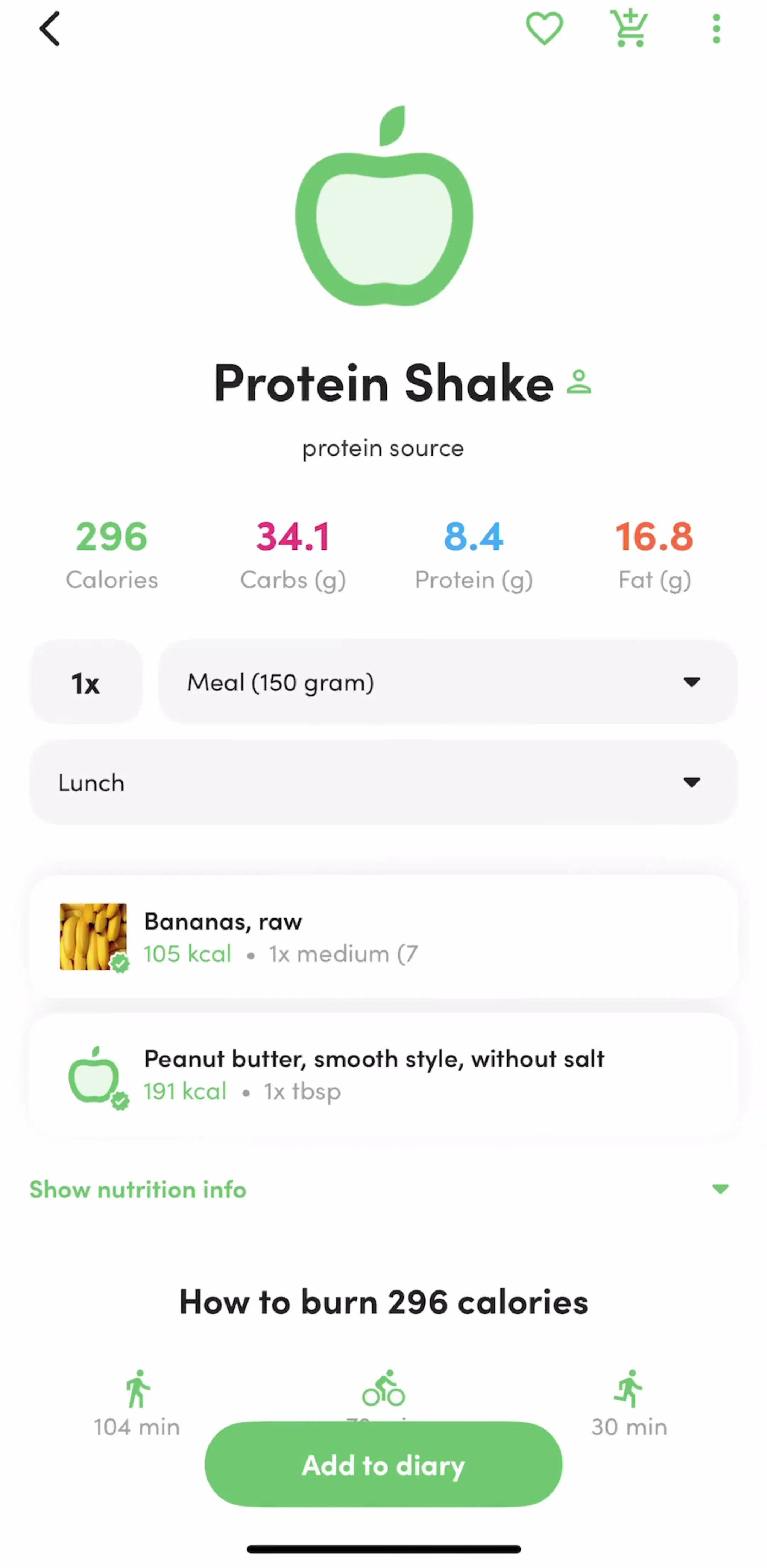Change the Lunch meal type dropdown

[x=383, y=782]
